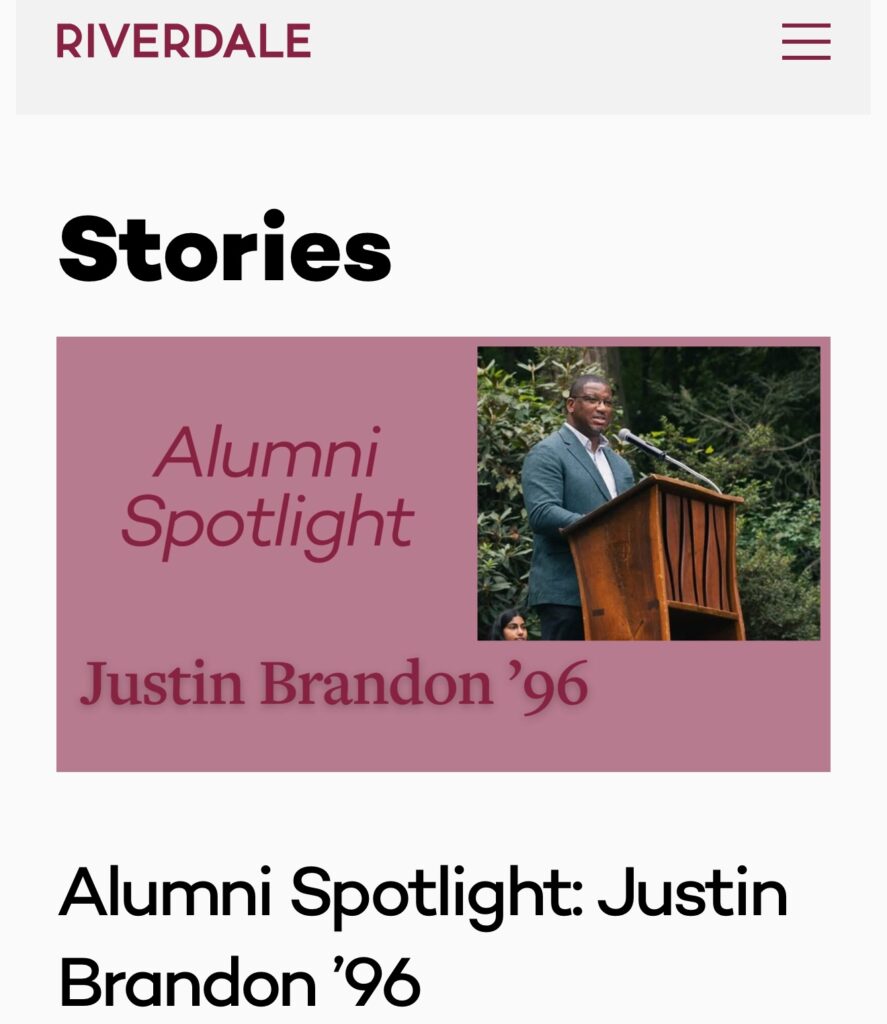Viewport: 887px width, 1024px height.
Task: Go to Riverdale home via logo
Action: 184,41
